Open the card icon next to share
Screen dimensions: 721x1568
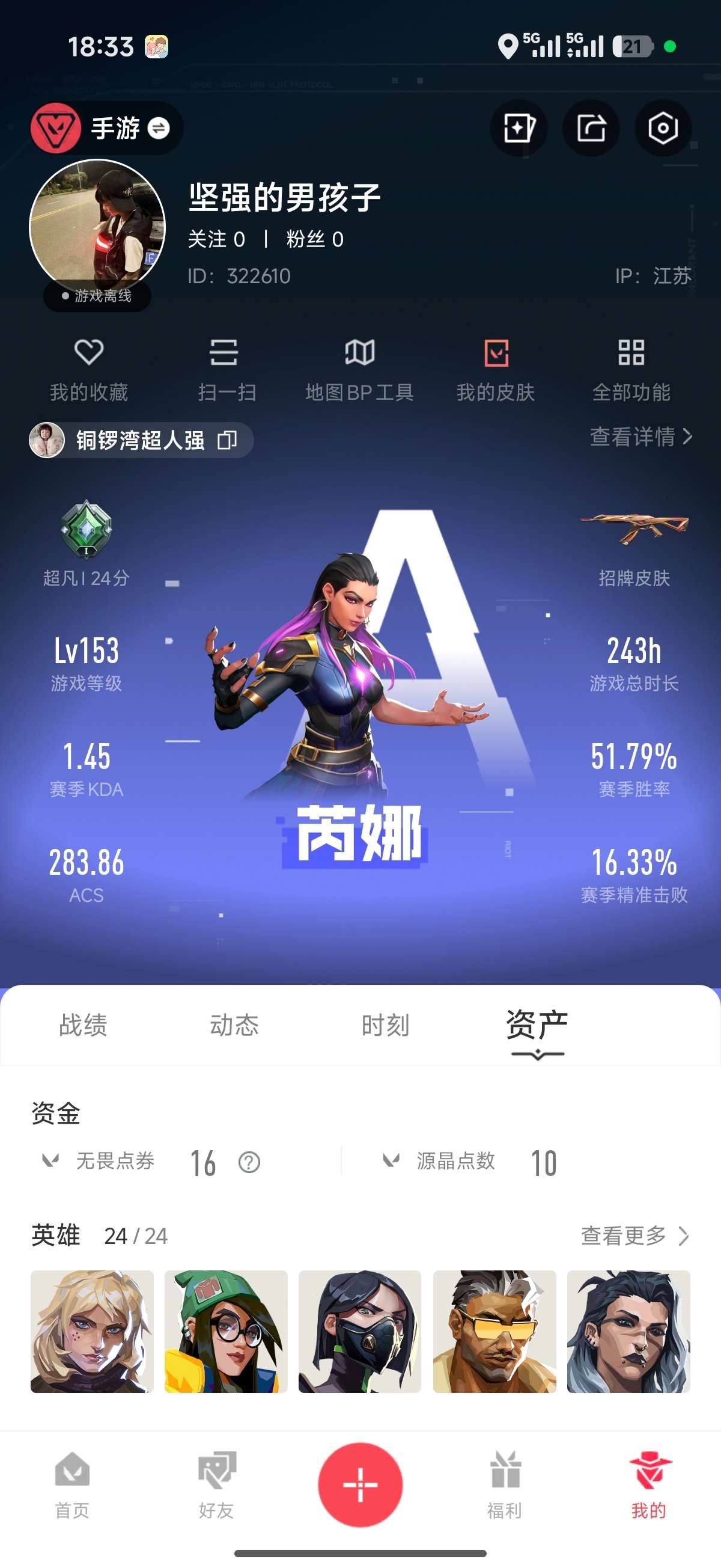[518, 129]
